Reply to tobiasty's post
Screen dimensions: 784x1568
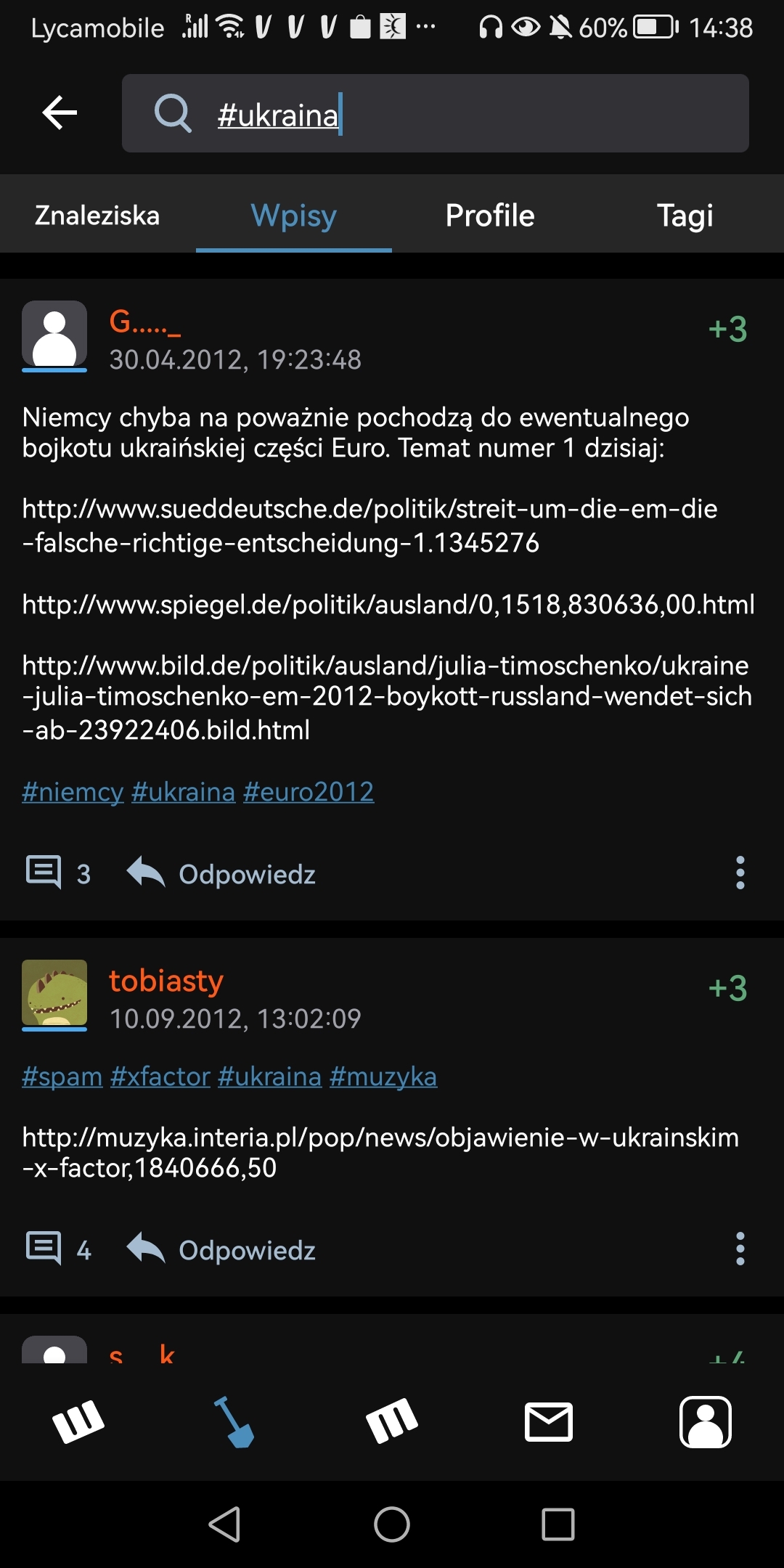pos(221,1249)
